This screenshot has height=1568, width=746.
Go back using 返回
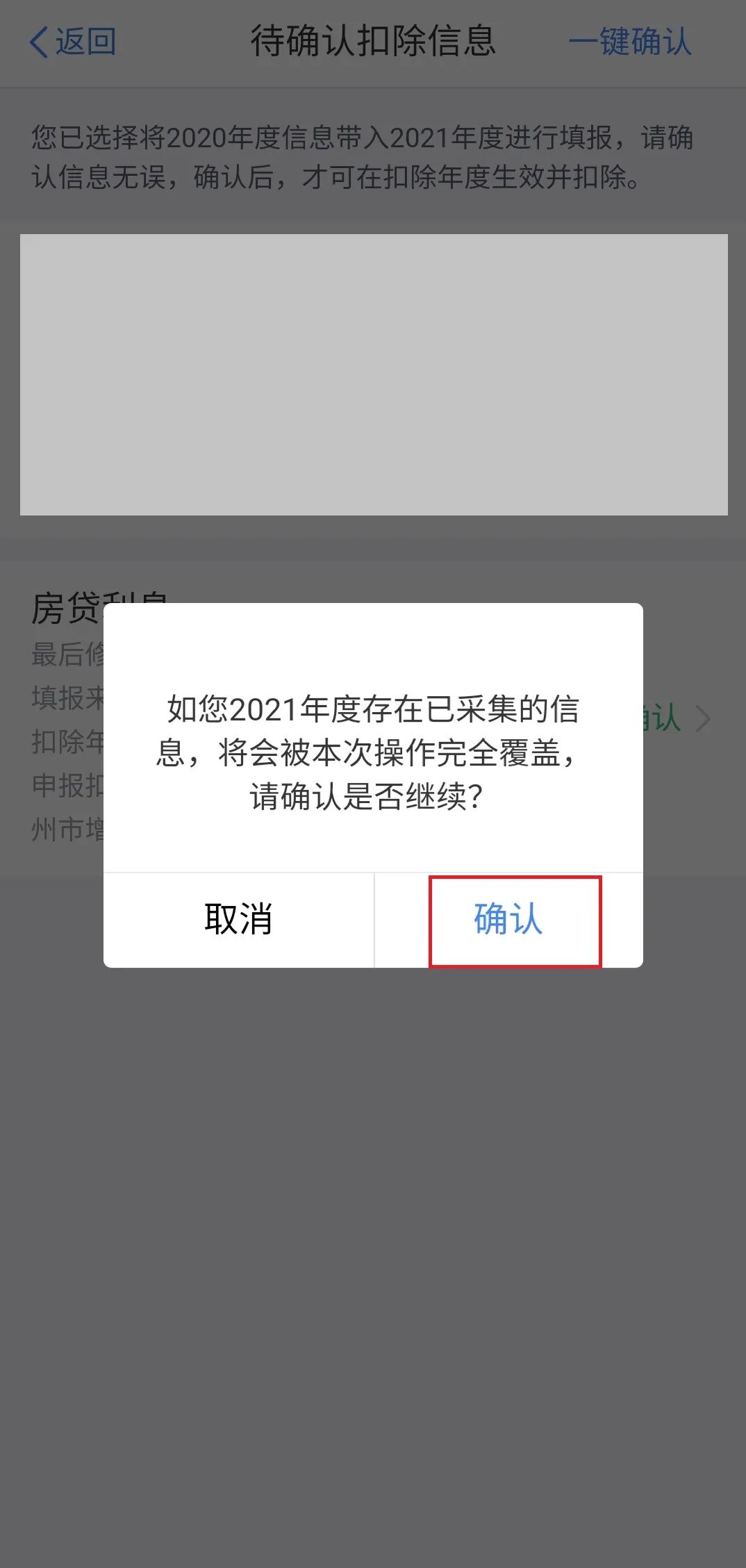coord(73,42)
